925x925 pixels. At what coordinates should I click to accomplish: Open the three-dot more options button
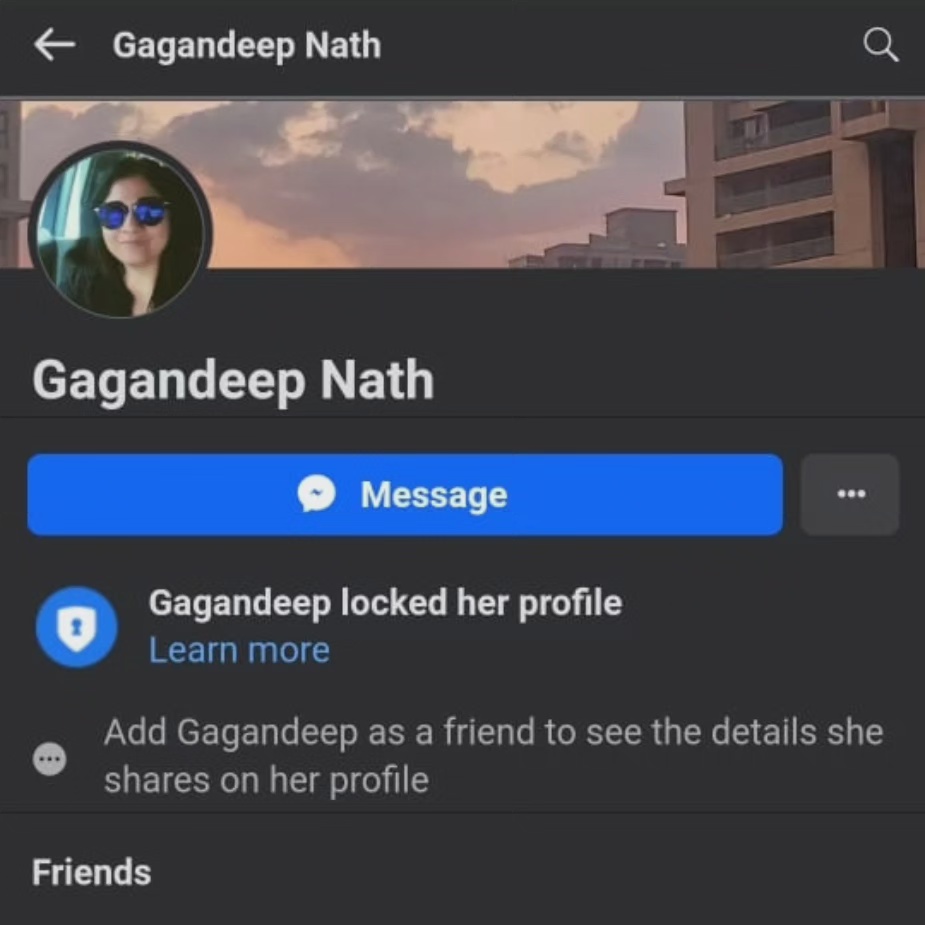tap(850, 494)
